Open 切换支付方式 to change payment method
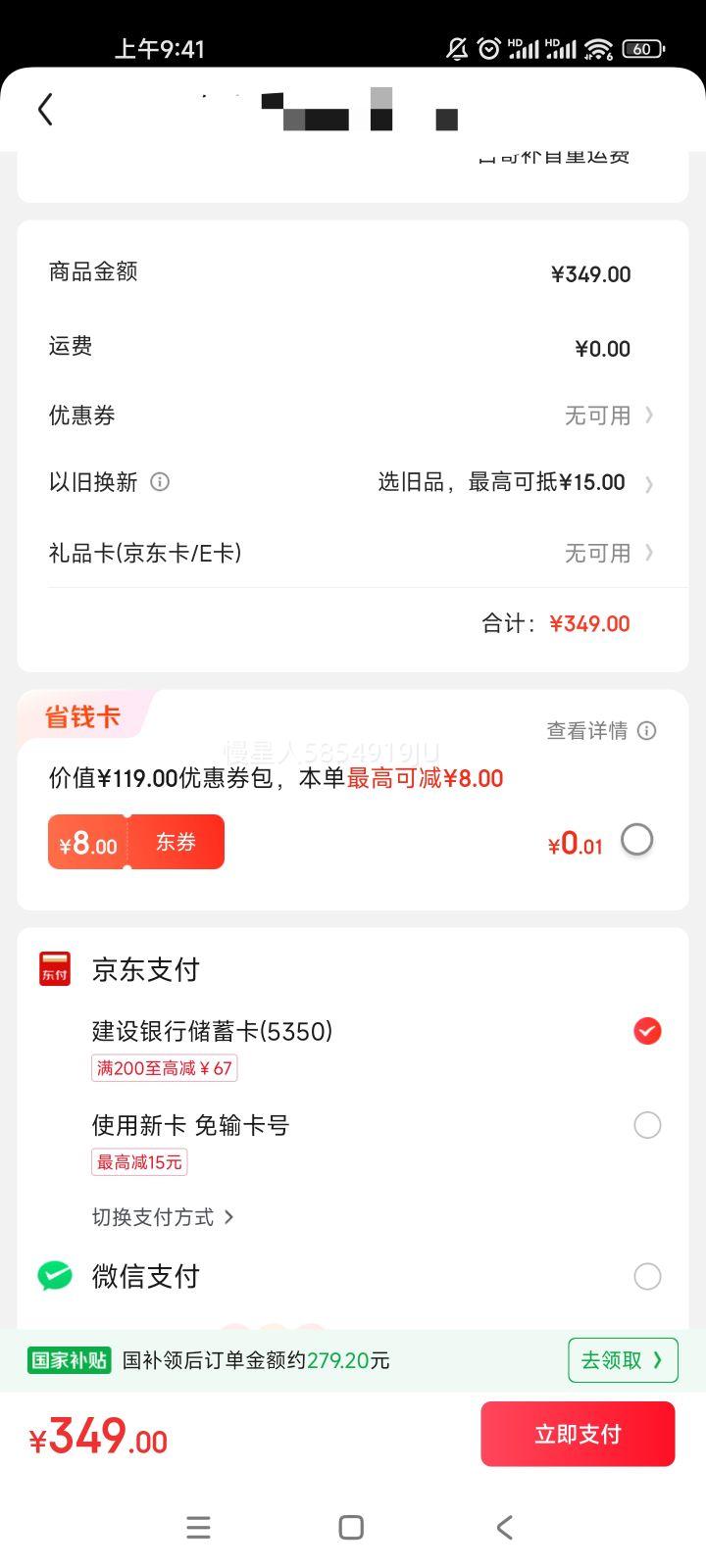706x1568 pixels. click(x=163, y=1217)
